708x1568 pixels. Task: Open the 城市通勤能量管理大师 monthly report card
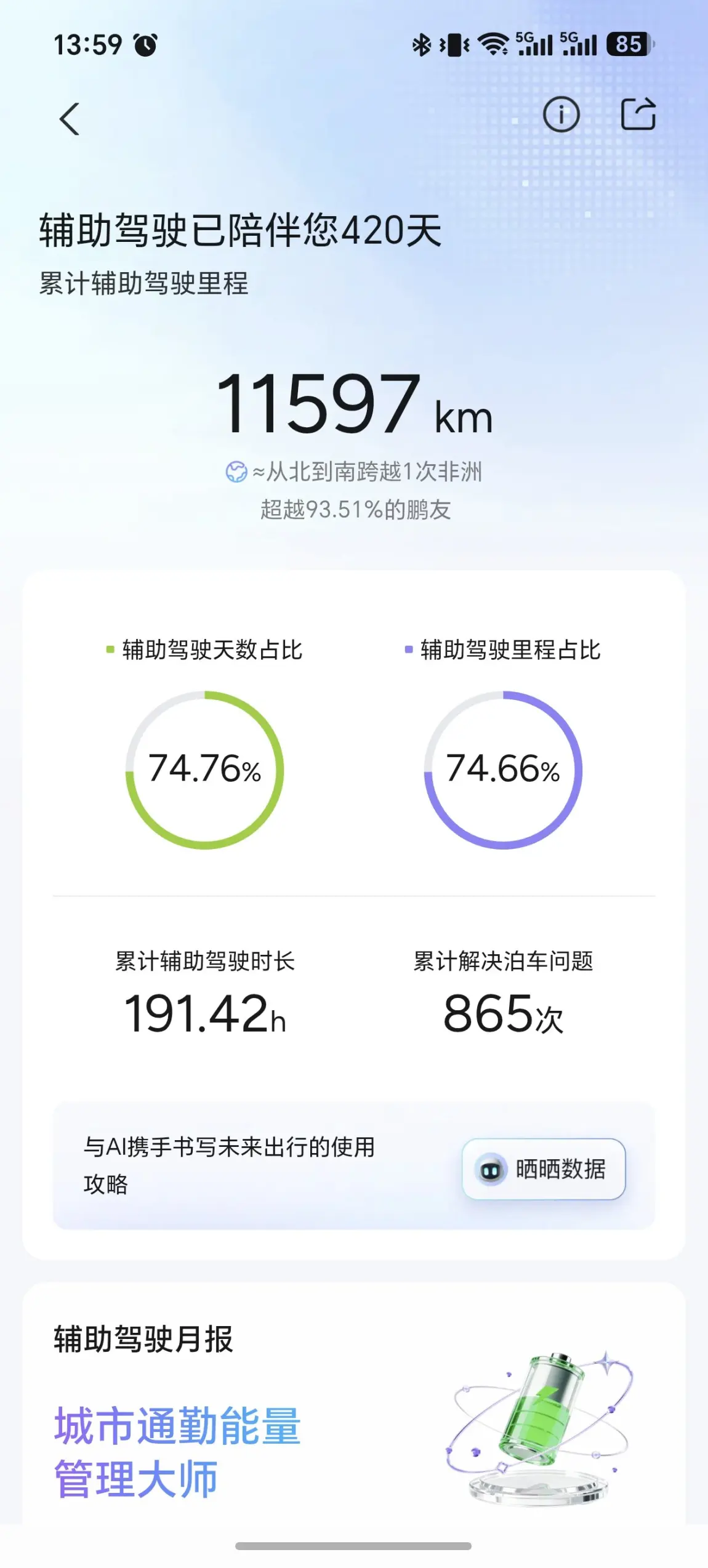coord(354,1404)
